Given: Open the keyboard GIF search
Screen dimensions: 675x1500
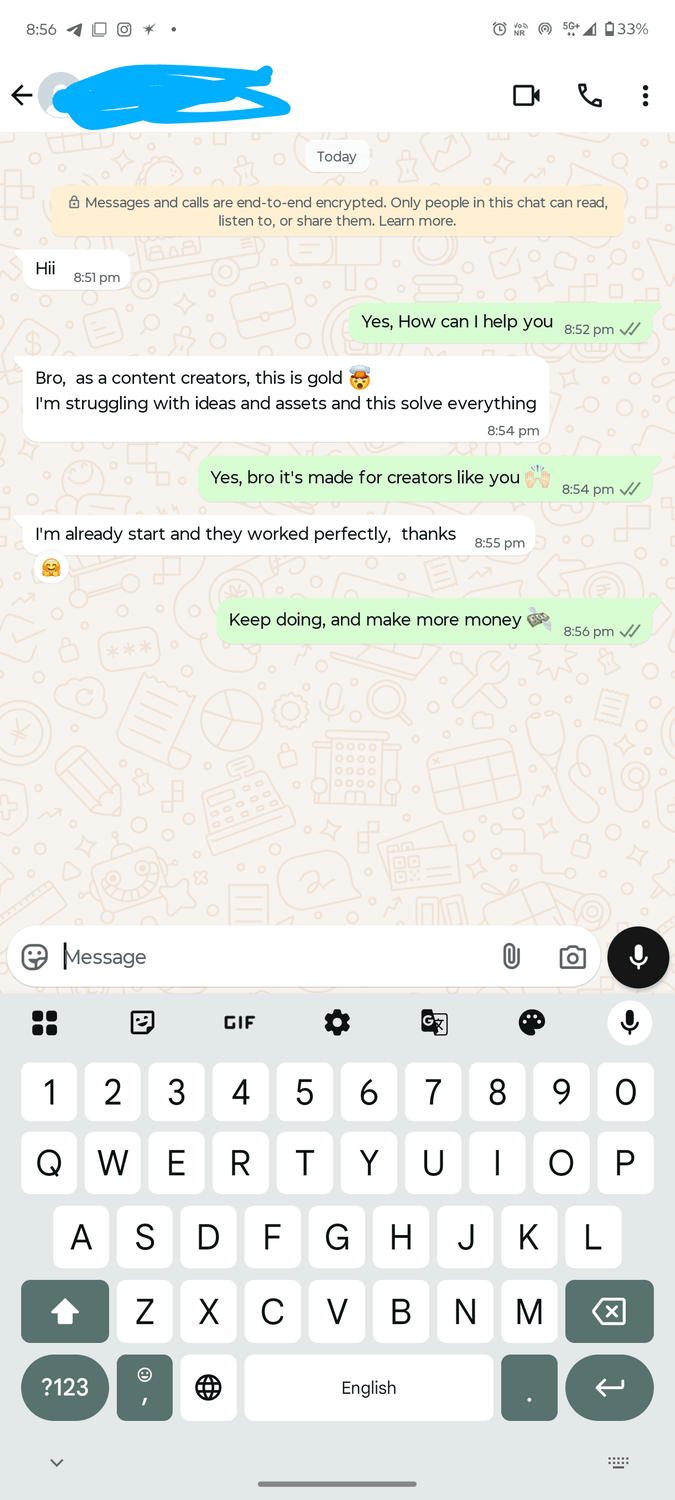Looking at the screenshot, I should [239, 1022].
